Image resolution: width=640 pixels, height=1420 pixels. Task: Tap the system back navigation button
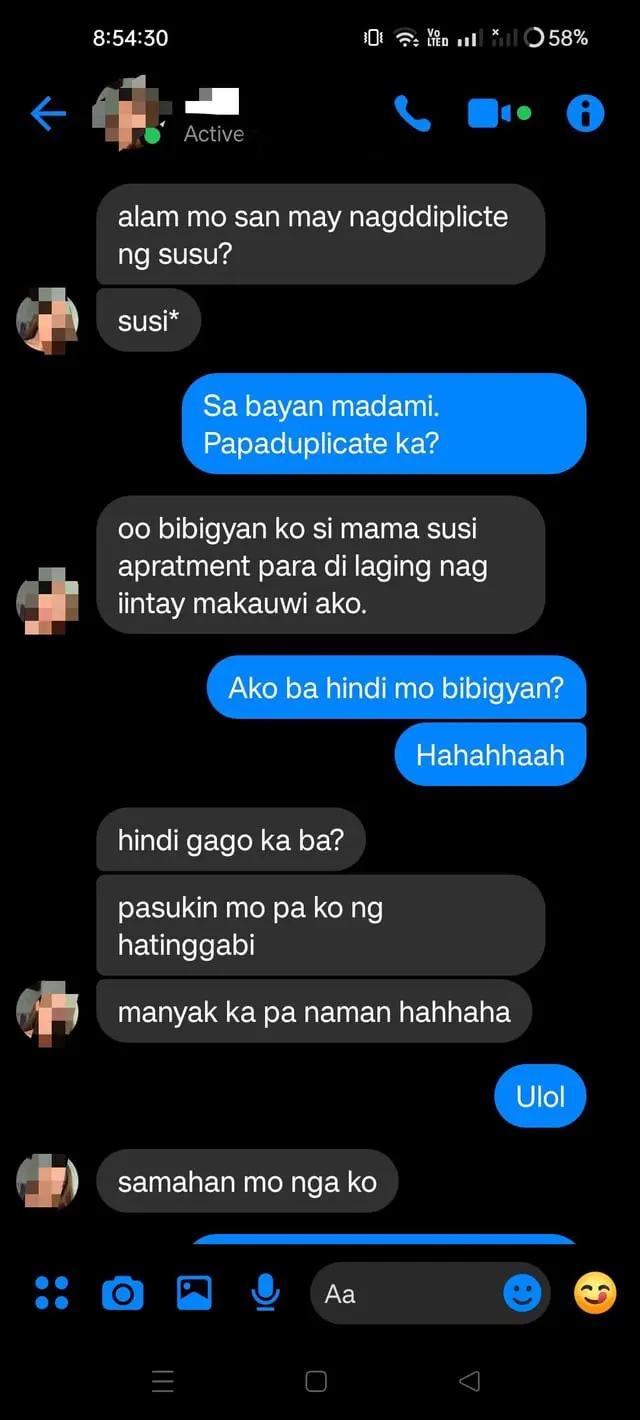point(469,1381)
